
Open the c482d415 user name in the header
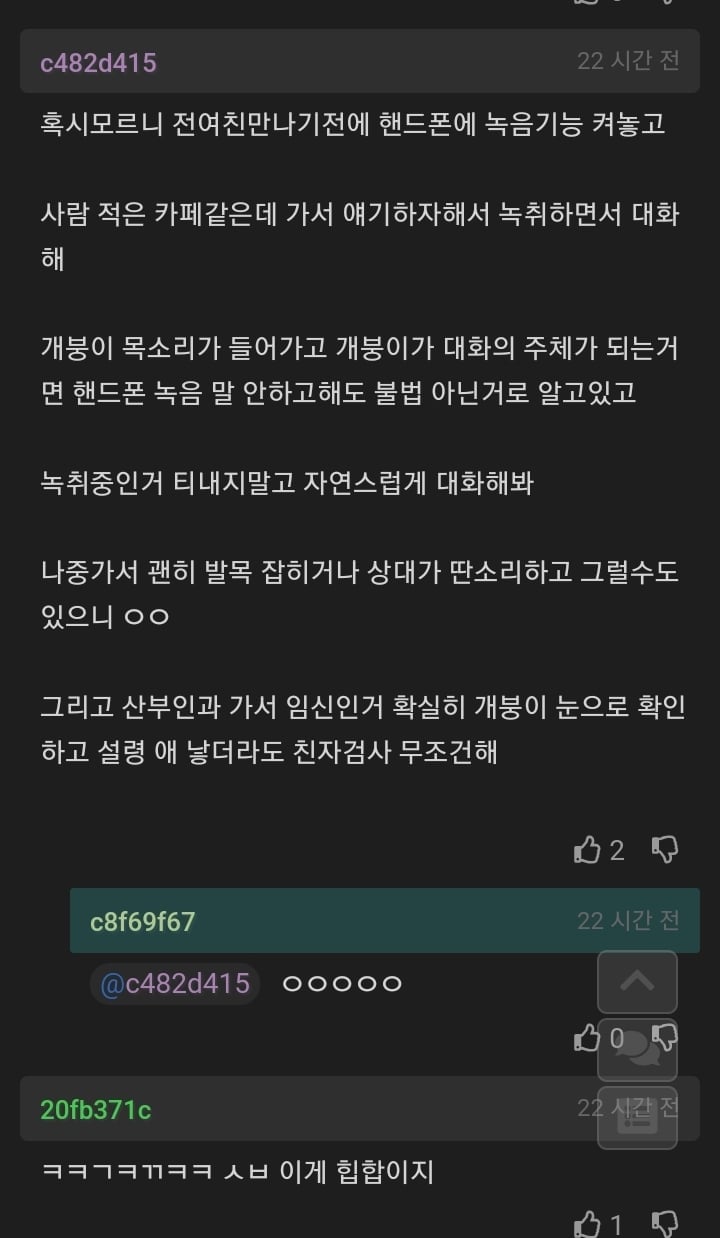pyautogui.click(x=98, y=63)
